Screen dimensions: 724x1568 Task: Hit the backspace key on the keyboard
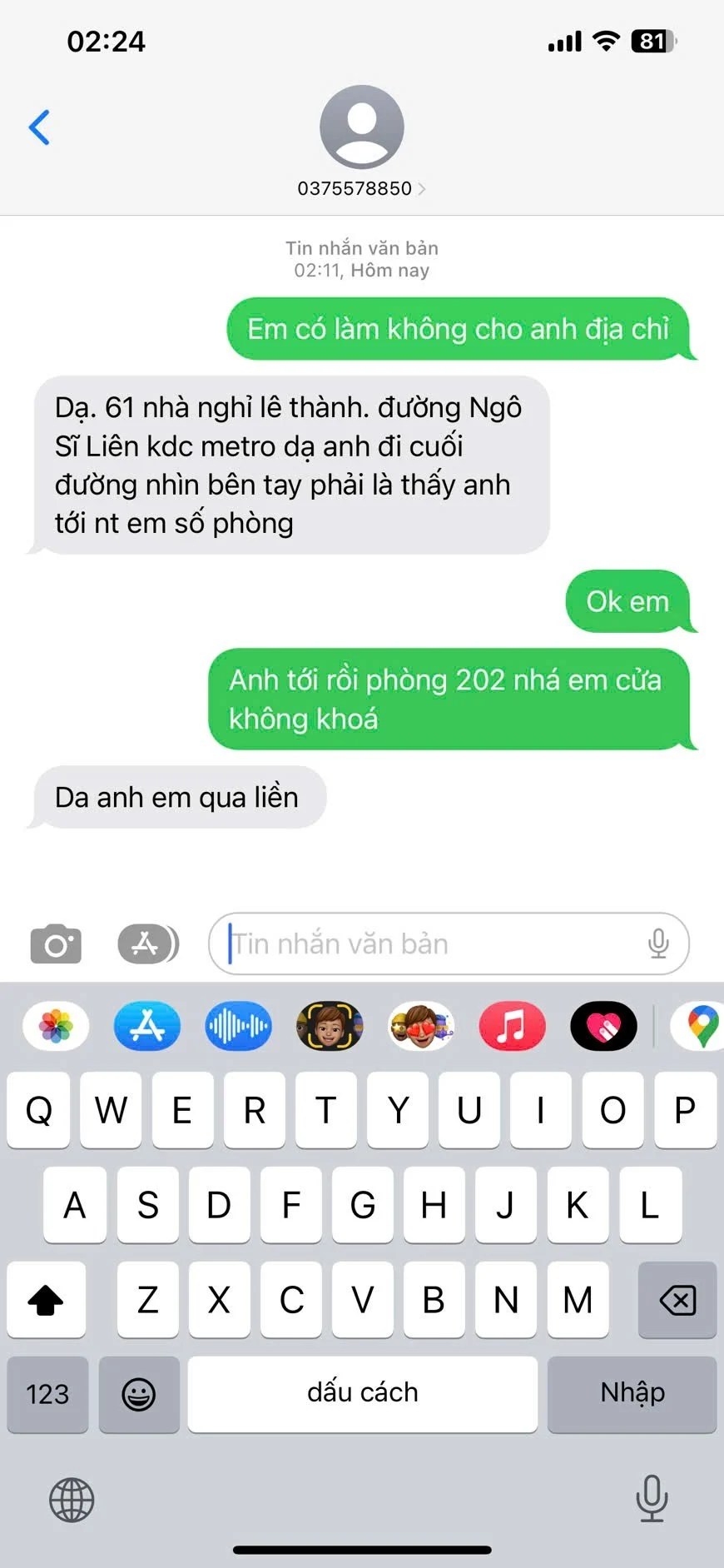pos(677,1300)
